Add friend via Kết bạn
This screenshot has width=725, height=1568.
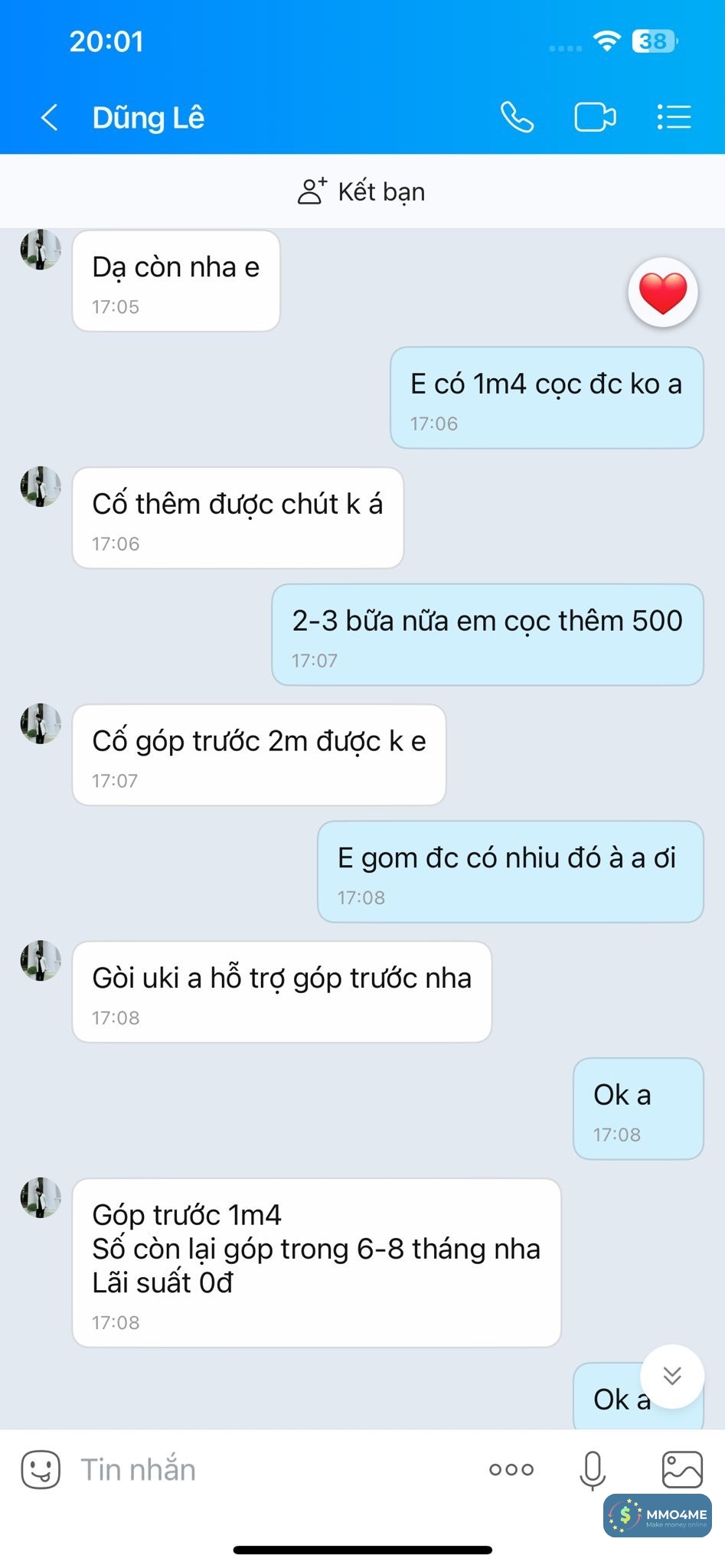point(361,191)
